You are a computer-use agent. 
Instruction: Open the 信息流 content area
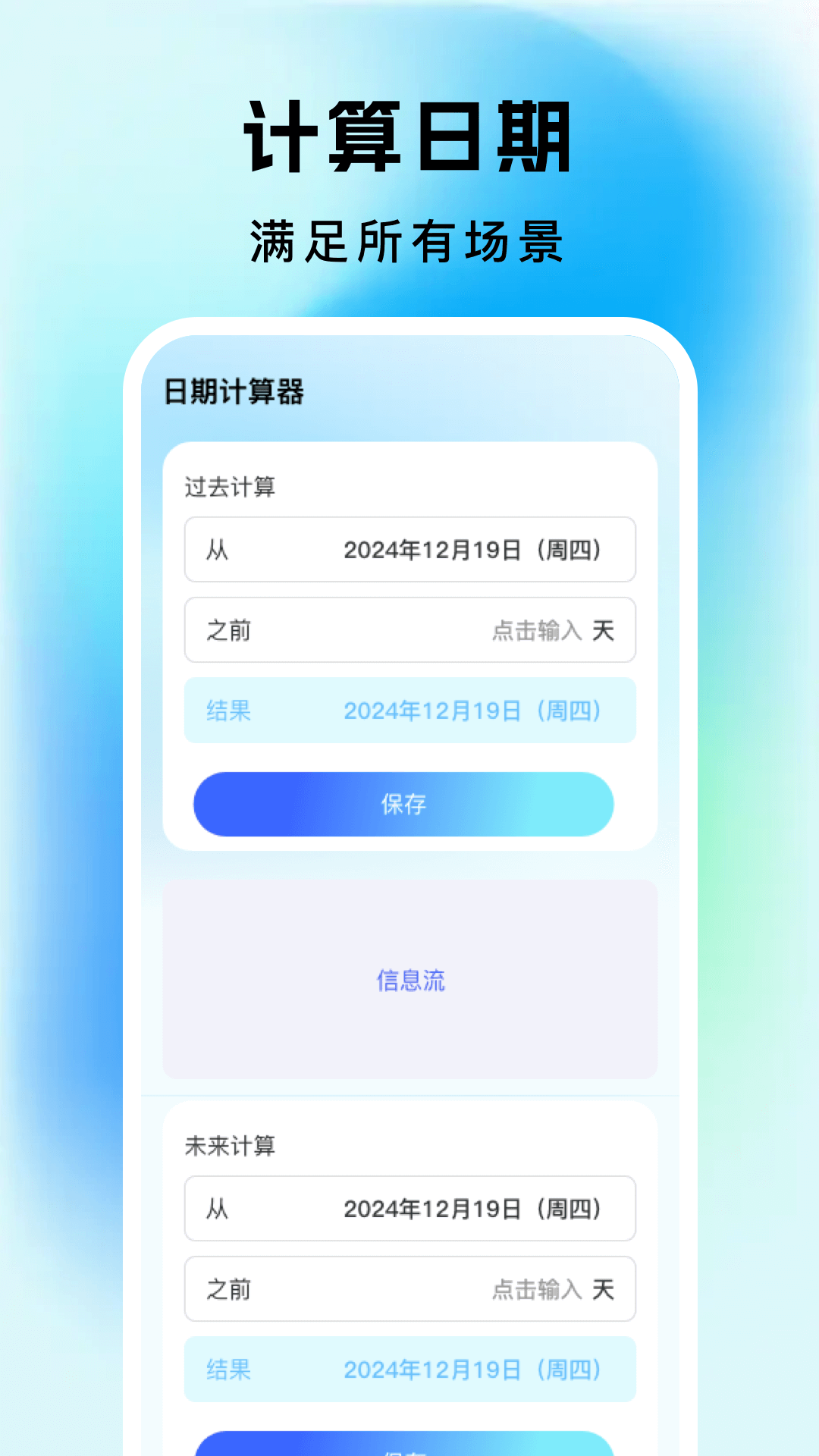click(x=409, y=981)
